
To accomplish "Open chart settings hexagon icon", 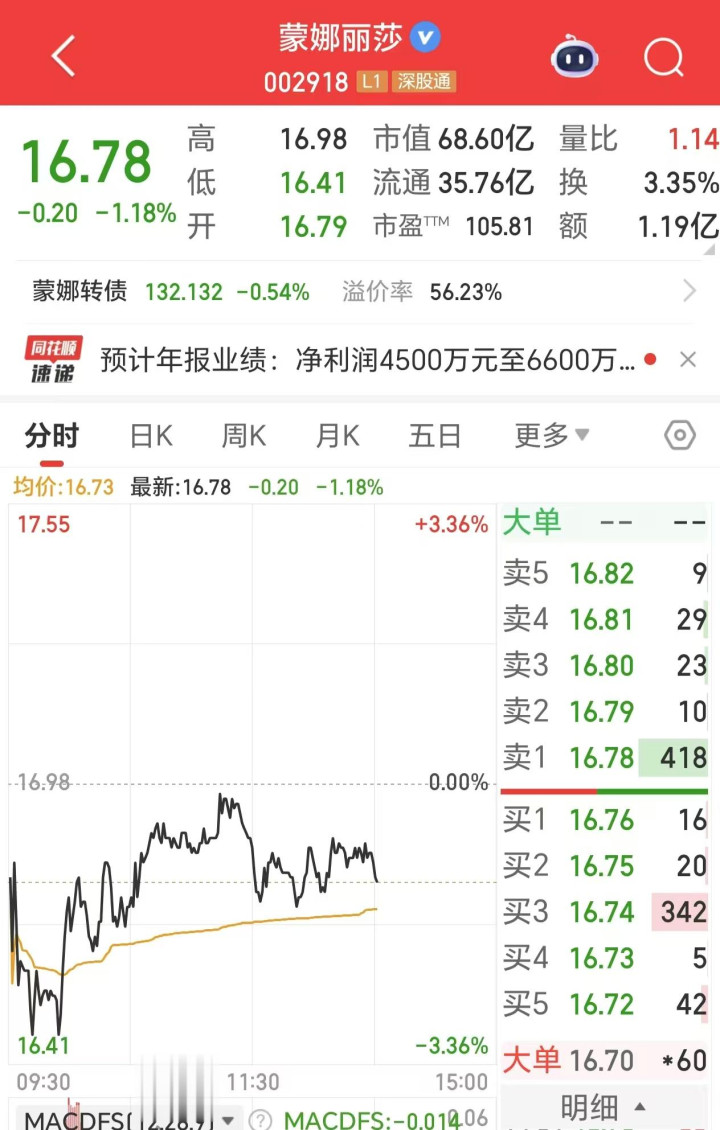I will pyautogui.click(x=680, y=435).
